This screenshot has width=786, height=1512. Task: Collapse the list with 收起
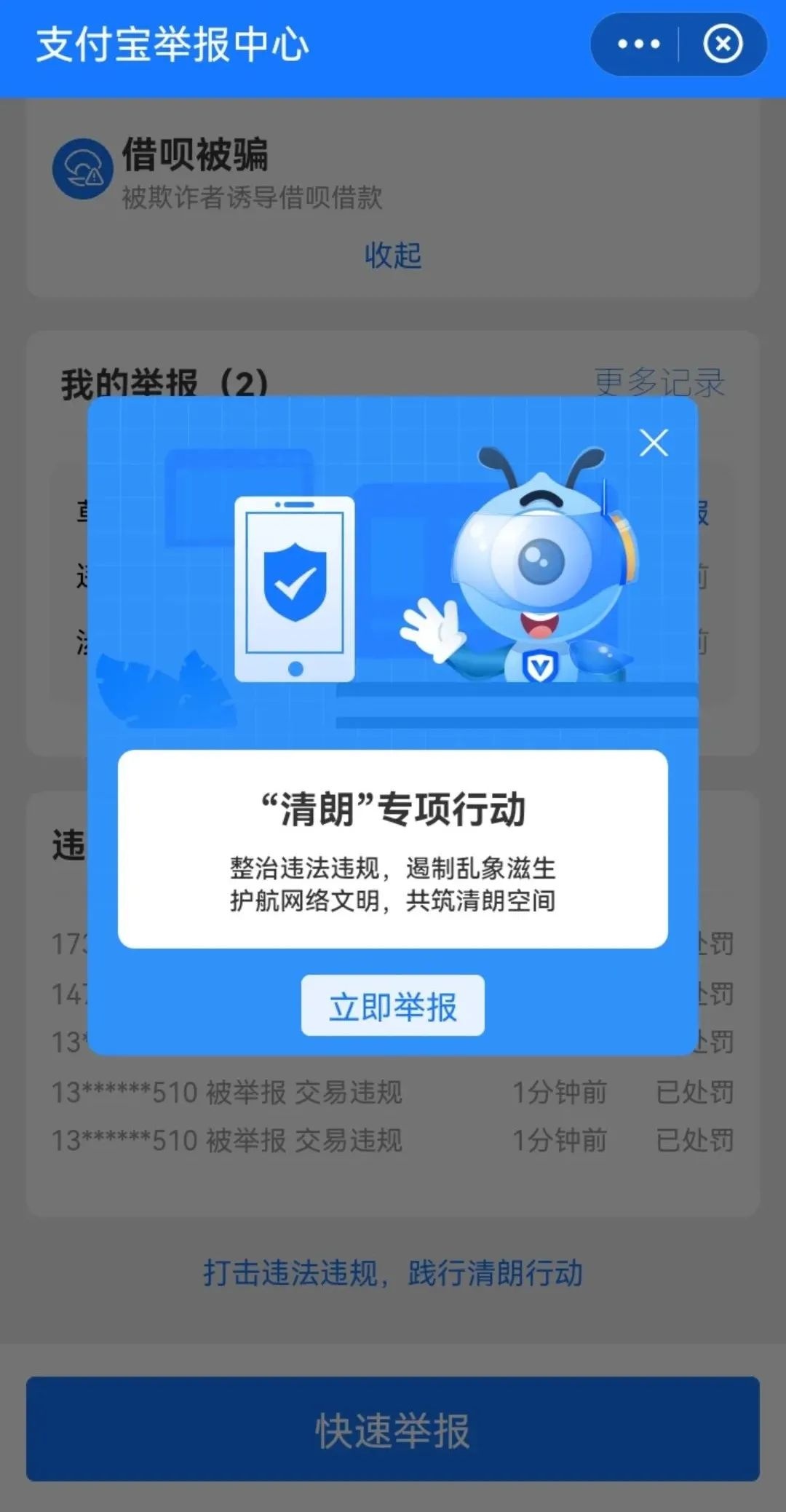(393, 256)
